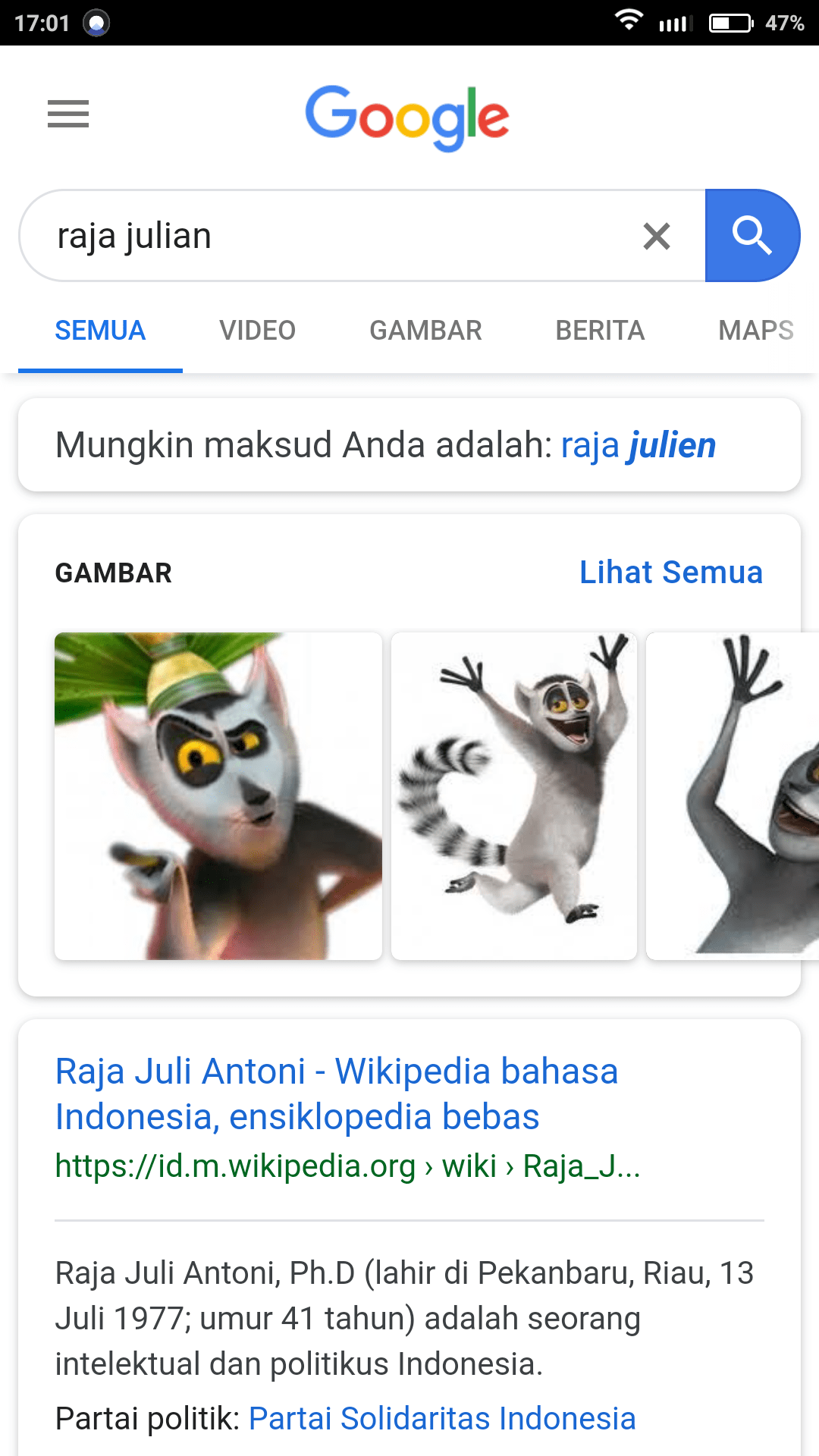Image resolution: width=819 pixels, height=1456 pixels.
Task: Switch to the VIDEO tab
Action: tap(257, 331)
